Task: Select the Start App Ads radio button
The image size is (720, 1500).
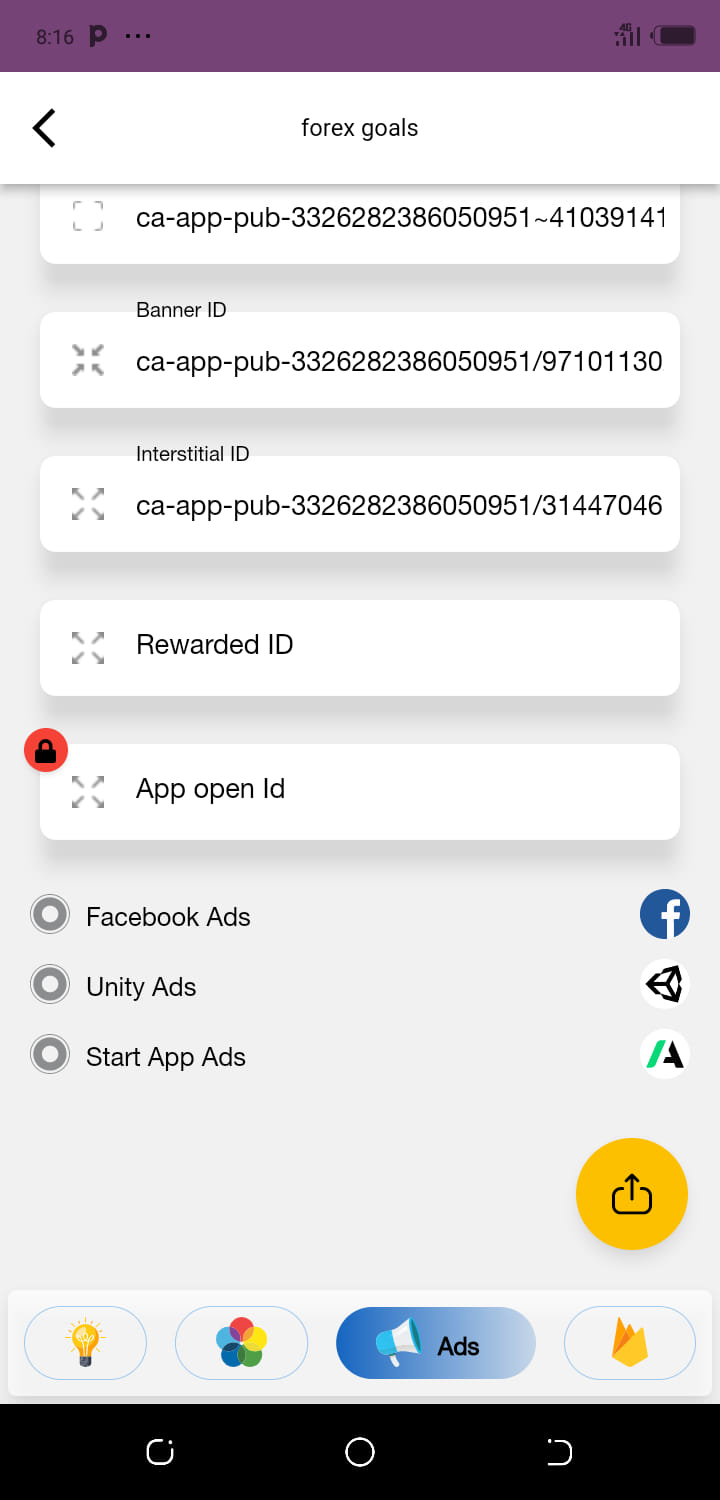Action: (x=50, y=1055)
